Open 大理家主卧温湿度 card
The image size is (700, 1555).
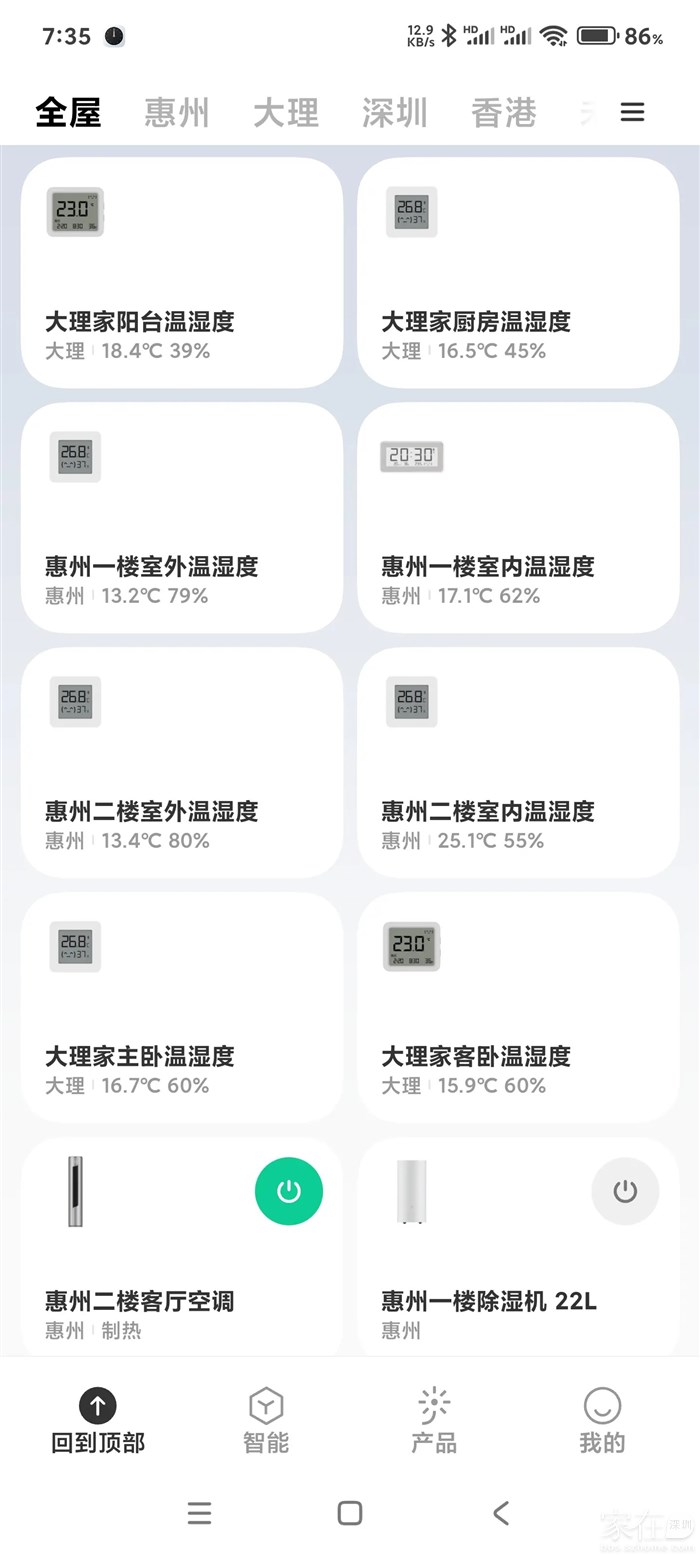pos(181,1008)
